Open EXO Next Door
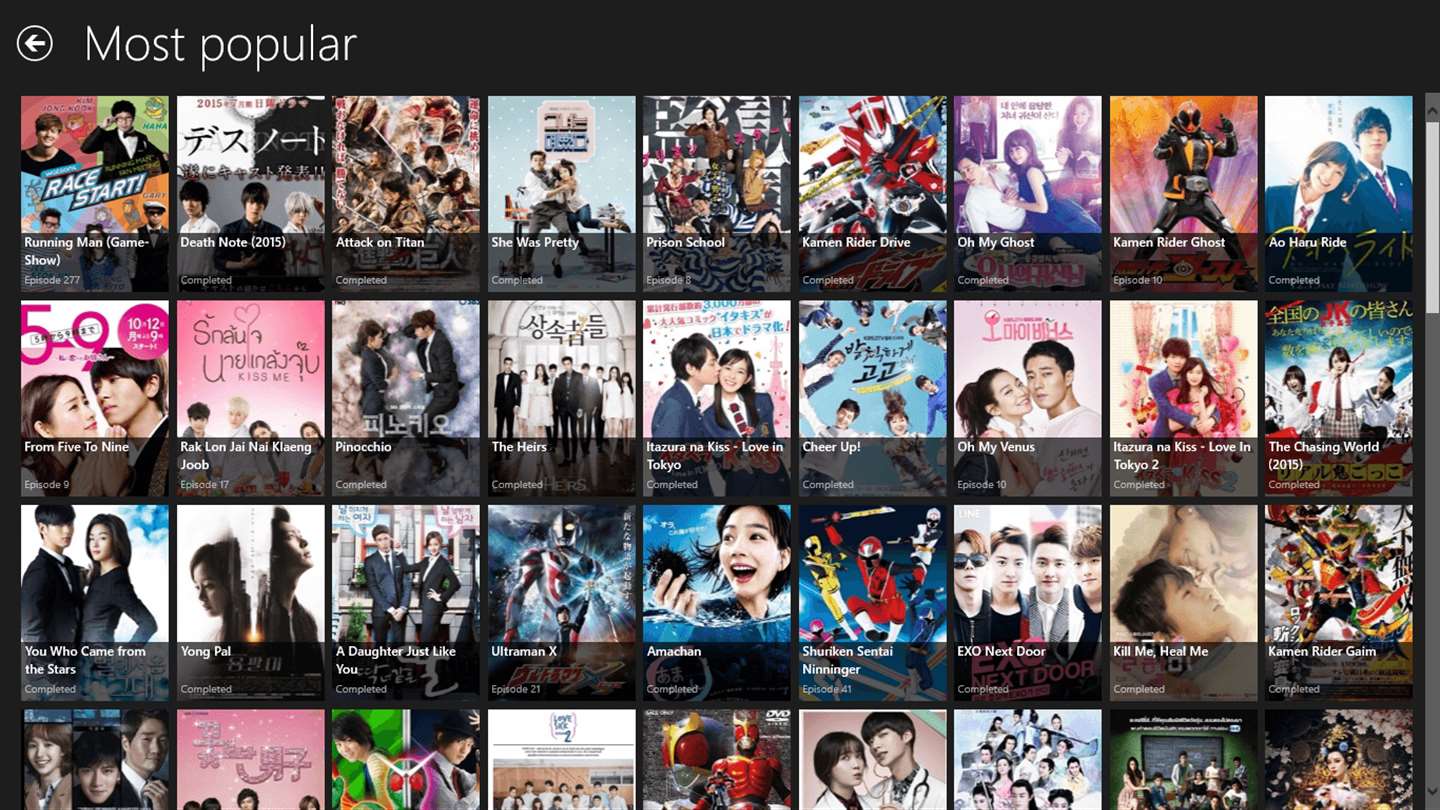The width and height of the screenshot is (1440, 810). click(x=1028, y=602)
